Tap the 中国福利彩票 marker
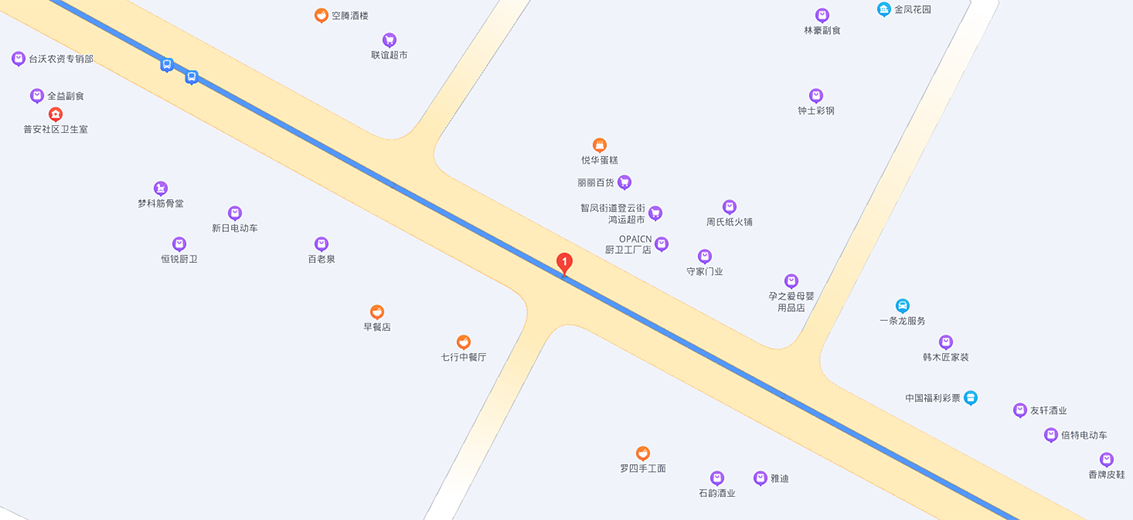This screenshot has width=1133, height=520. (x=970, y=397)
